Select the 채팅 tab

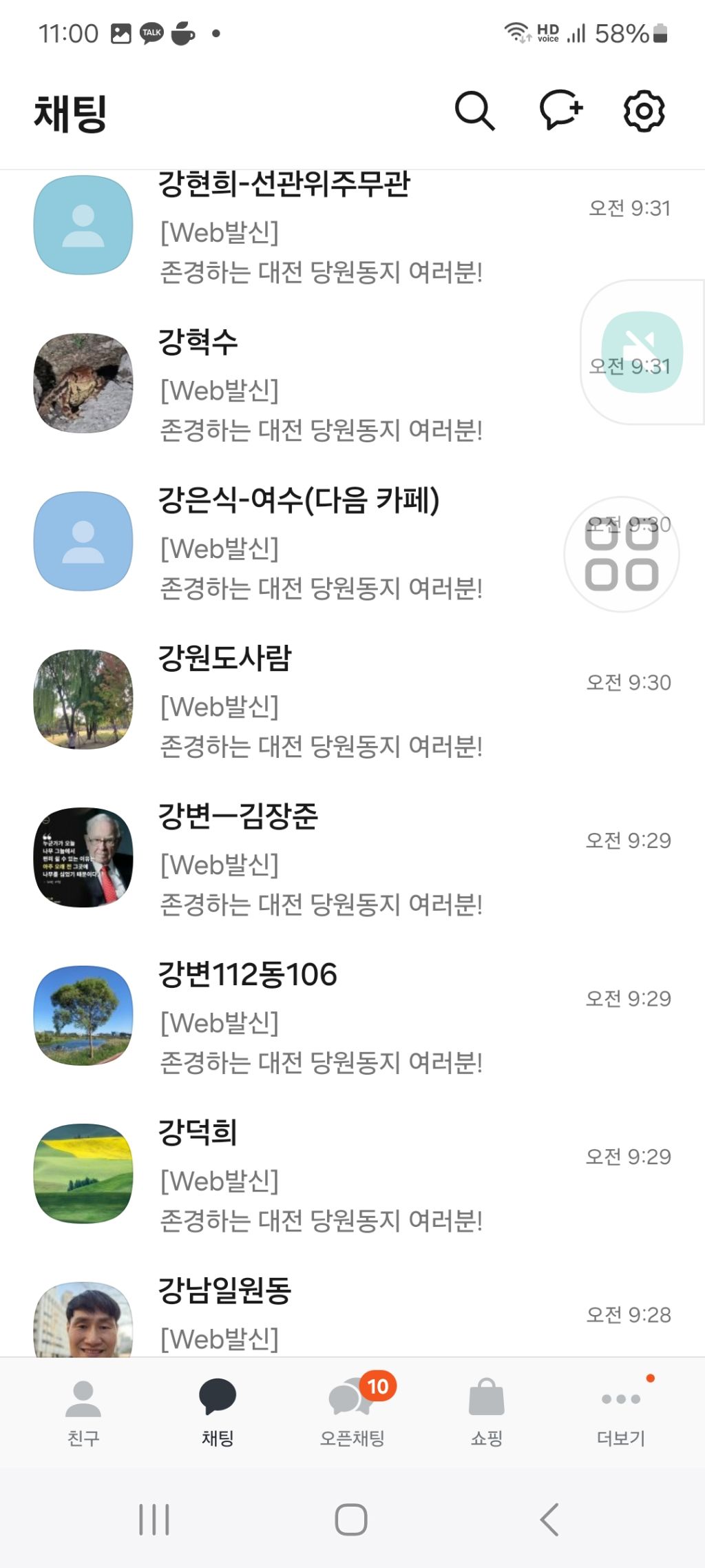coord(218,1412)
